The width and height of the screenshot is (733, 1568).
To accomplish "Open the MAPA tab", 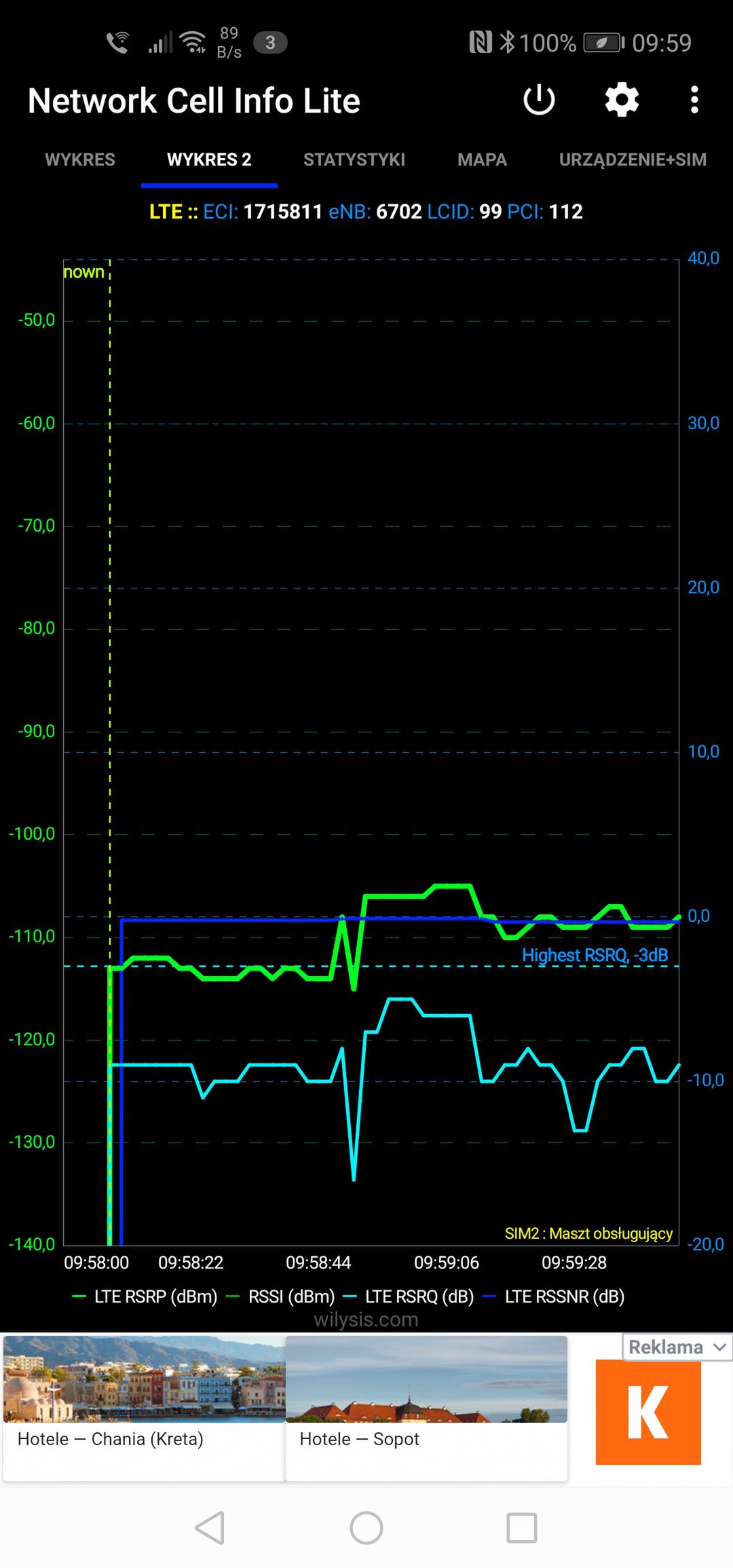I will (x=482, y=160).
